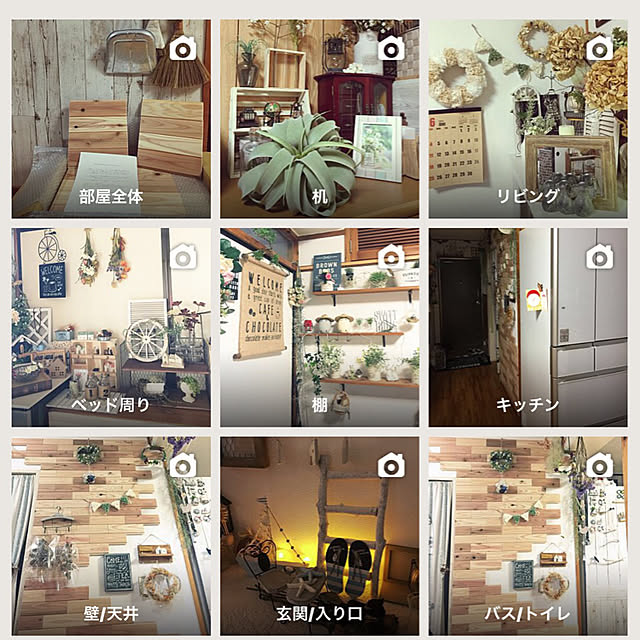Tap the camera icon on 玄関/入り口
The width and height of the screenshot is (640, 640).
[391, 465]
